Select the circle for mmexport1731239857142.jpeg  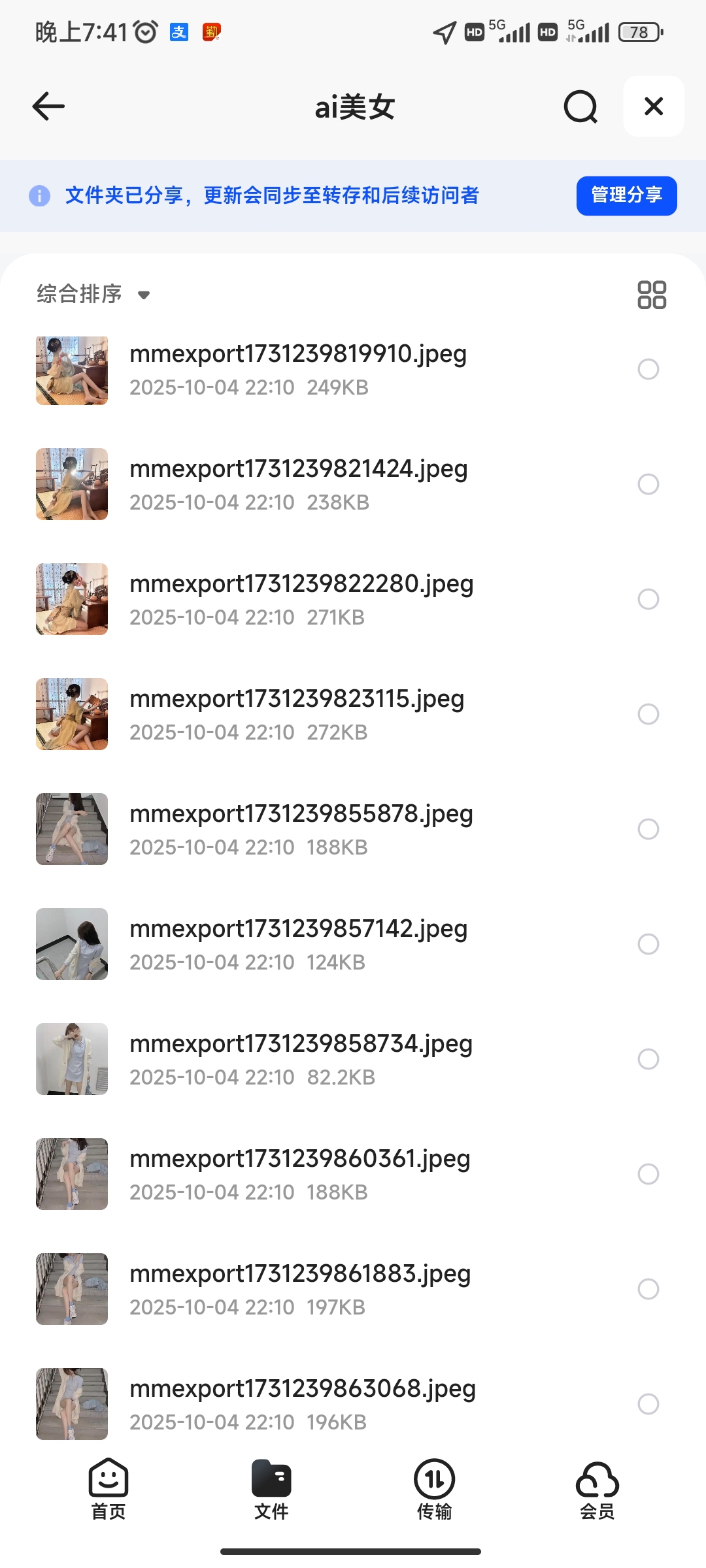tap(648, 944)
